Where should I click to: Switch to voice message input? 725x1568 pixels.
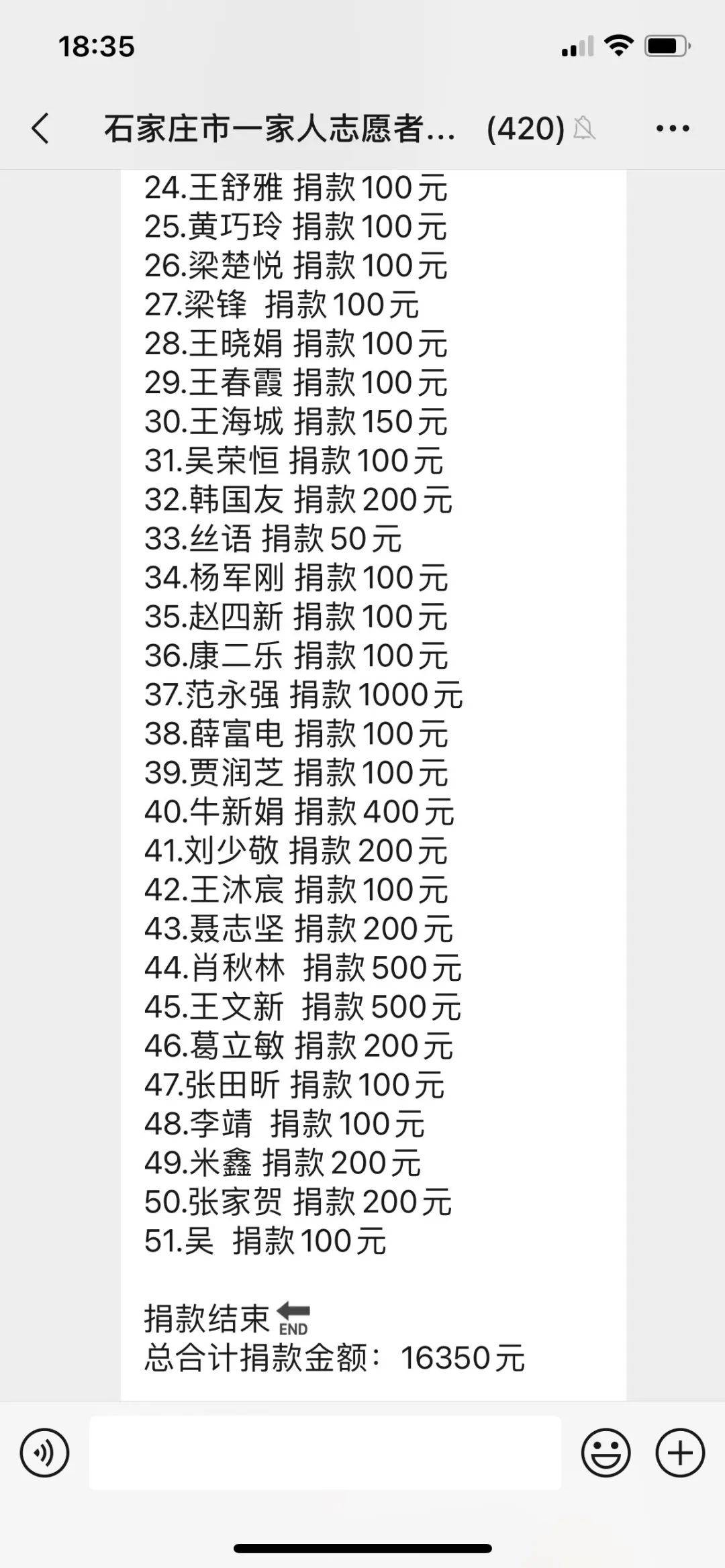click(x=44, y=1453)
